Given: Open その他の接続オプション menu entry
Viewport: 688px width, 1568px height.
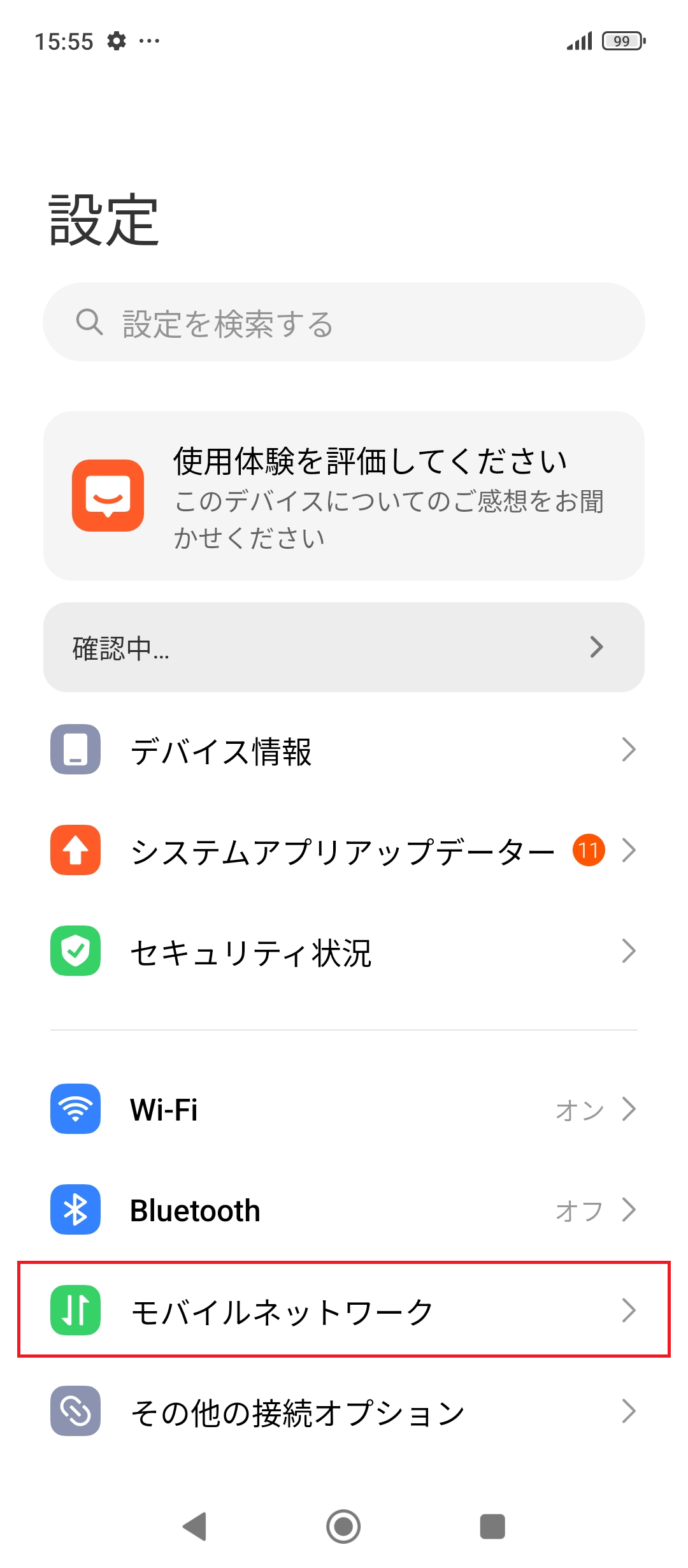Looking at the screenshot, I should [x=344, y=1409].
